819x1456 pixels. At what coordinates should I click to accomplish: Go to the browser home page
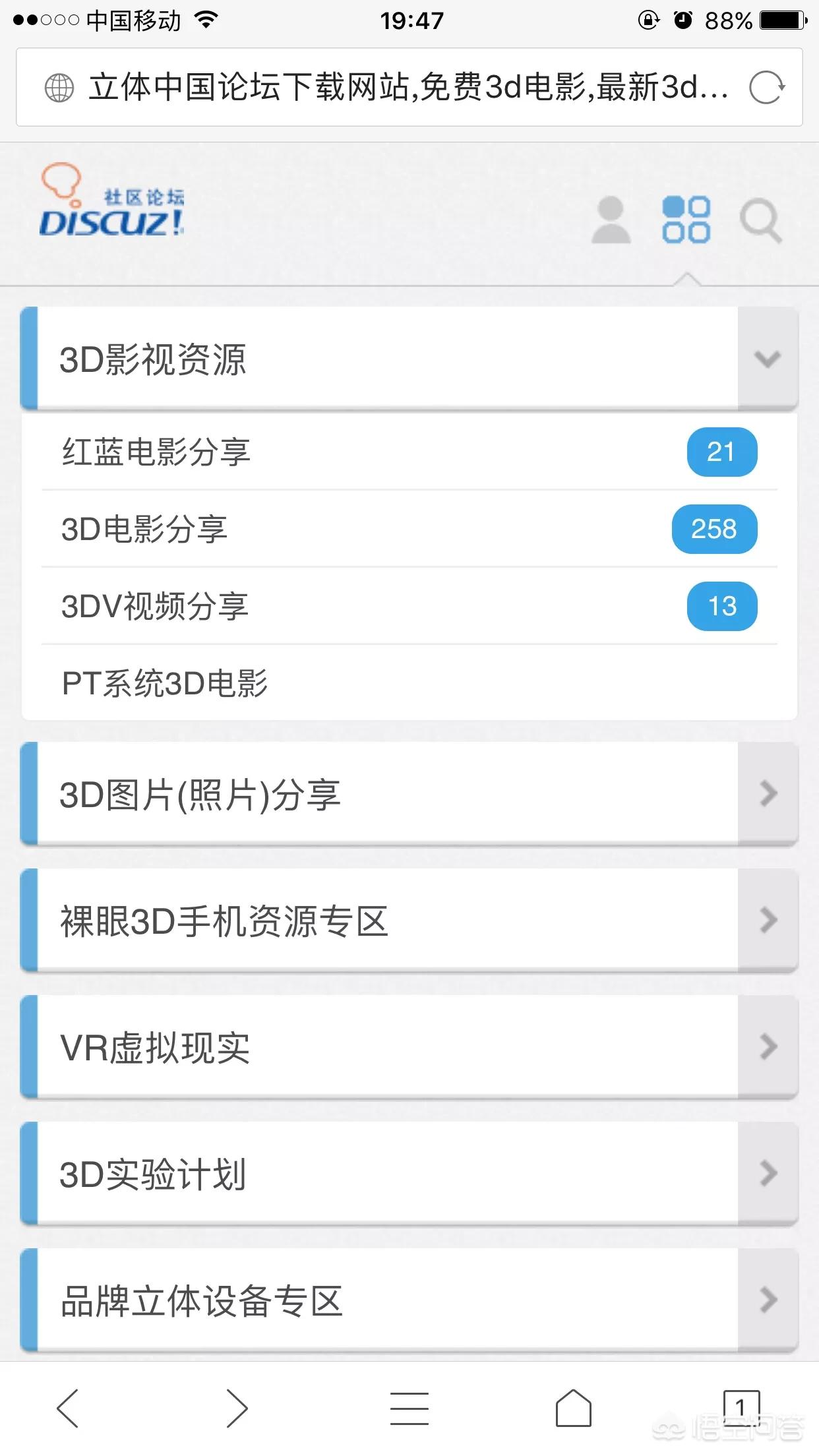point(574,1408)
